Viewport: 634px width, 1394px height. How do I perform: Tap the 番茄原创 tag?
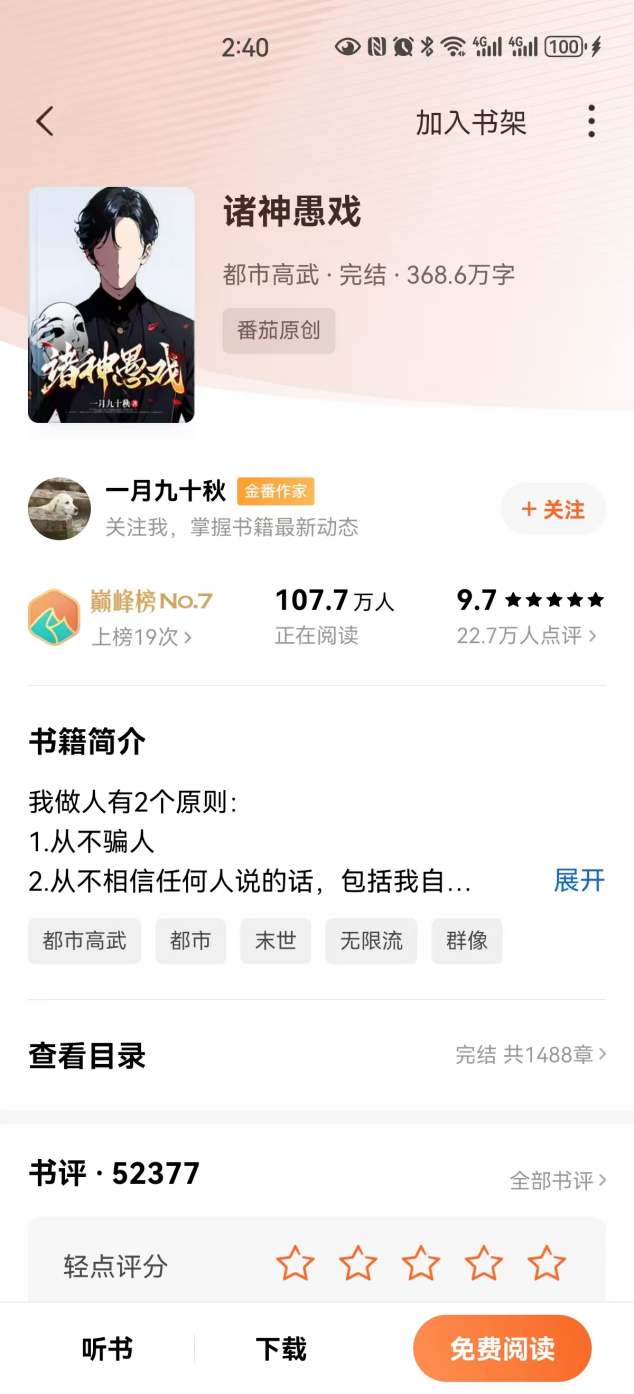[x=278, y=330]
